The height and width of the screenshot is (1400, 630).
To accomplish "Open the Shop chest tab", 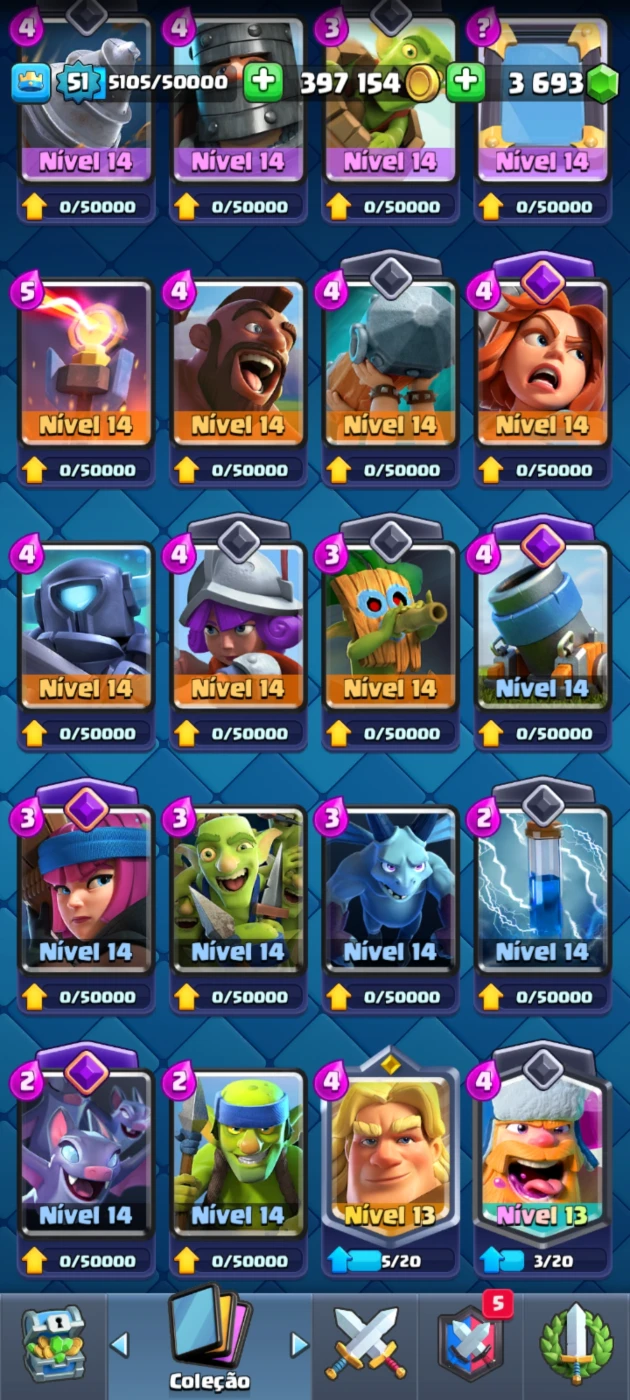I will point(52,1345).
